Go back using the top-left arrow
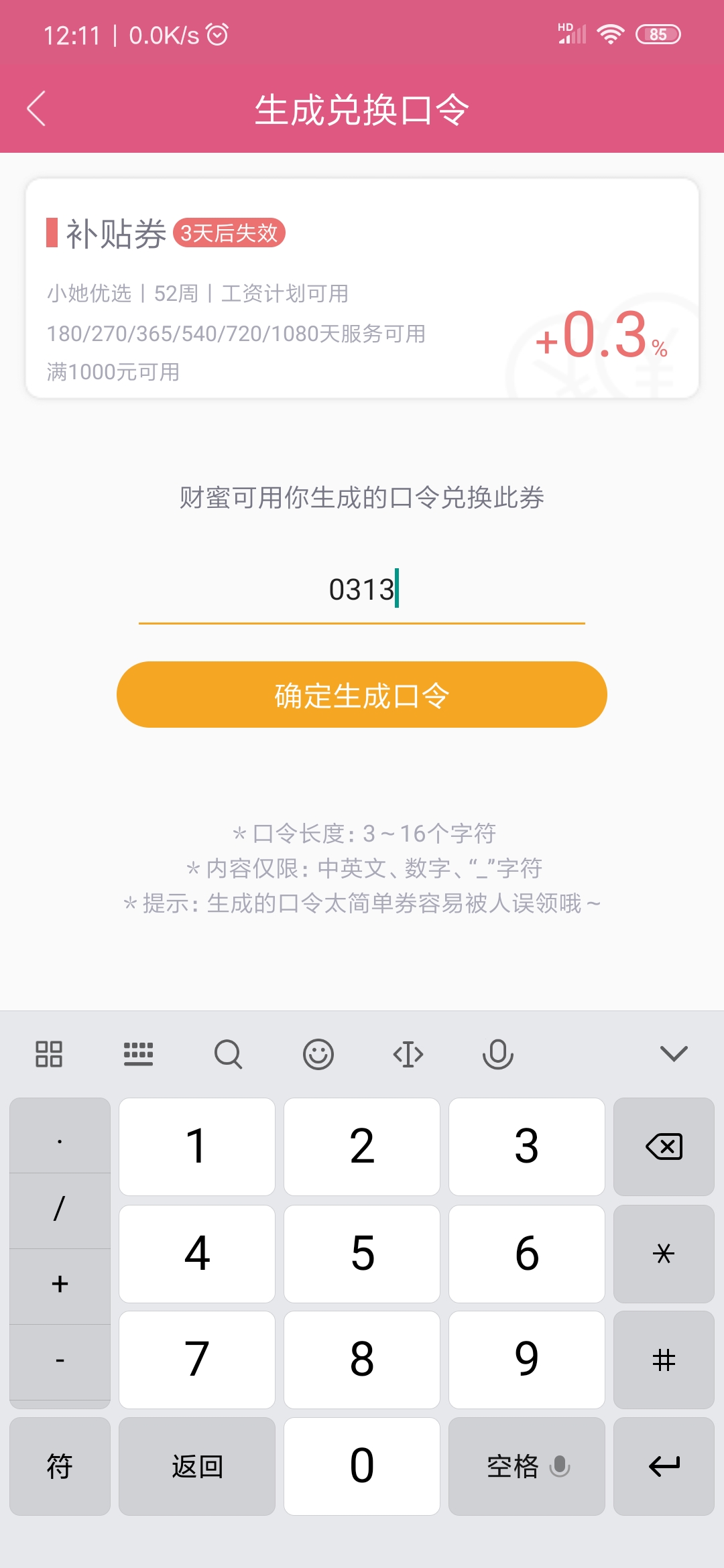724x1568 pixels. coord(36,109)
